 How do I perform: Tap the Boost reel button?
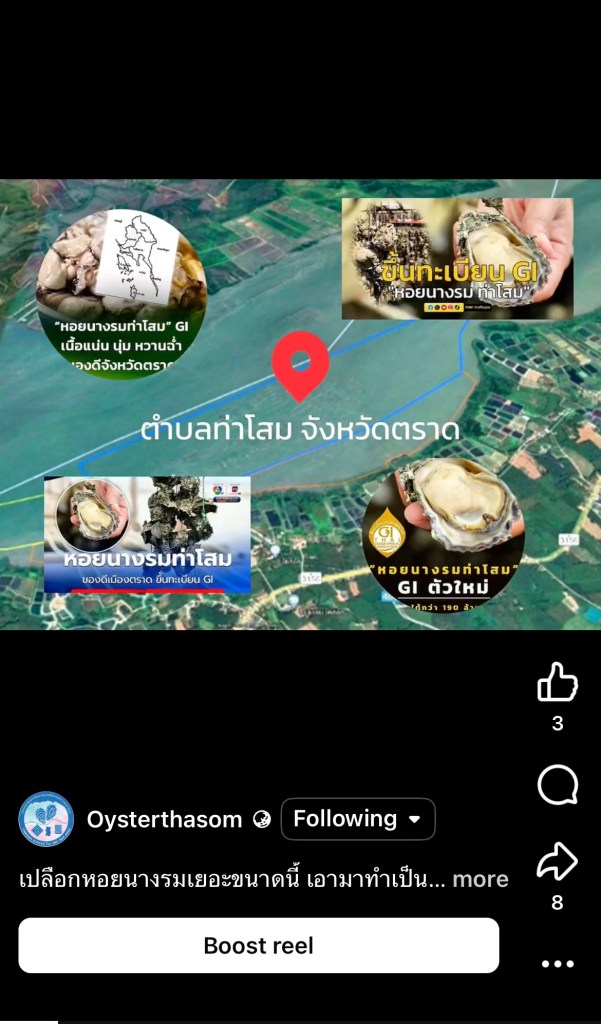(258, 945)
